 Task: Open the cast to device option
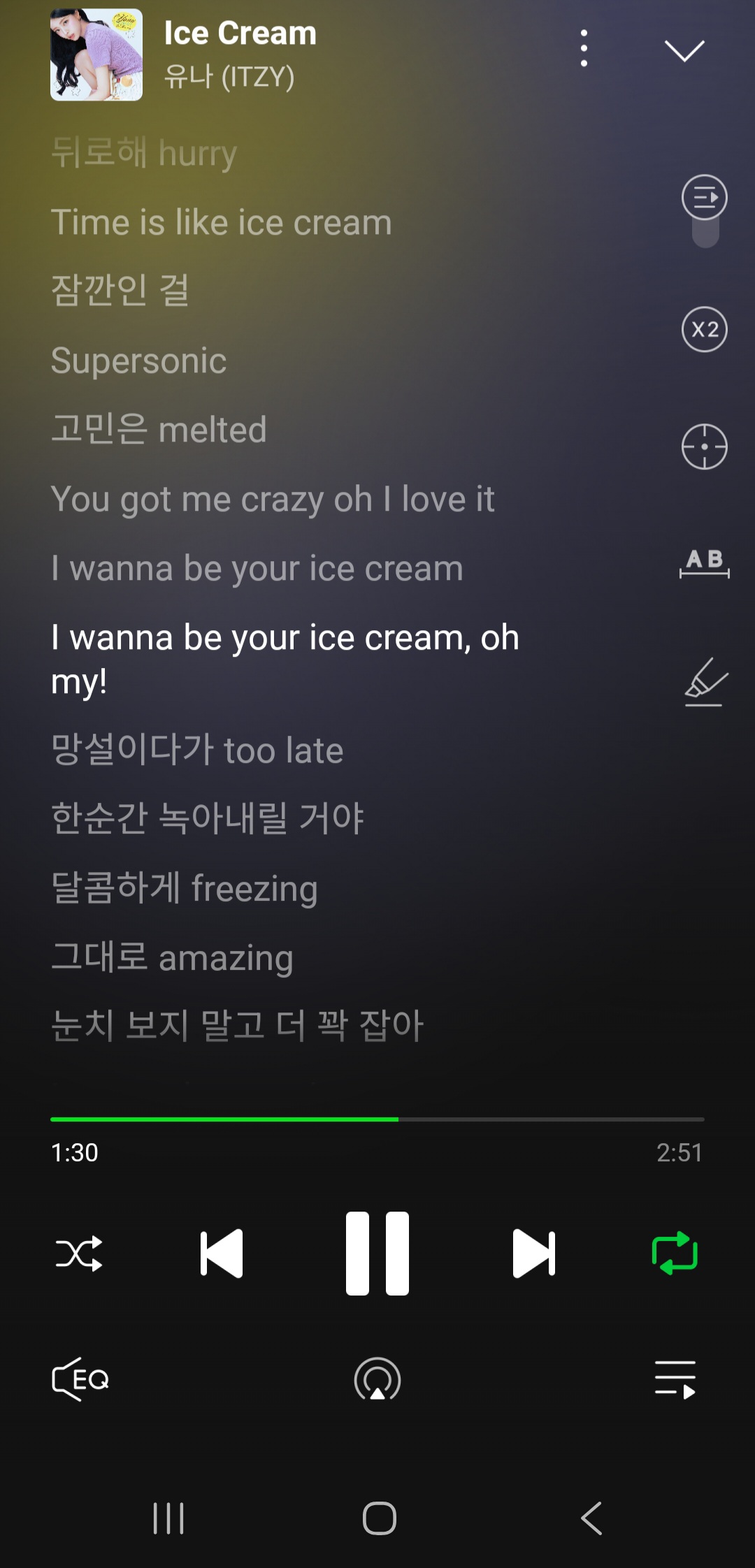377,1379
